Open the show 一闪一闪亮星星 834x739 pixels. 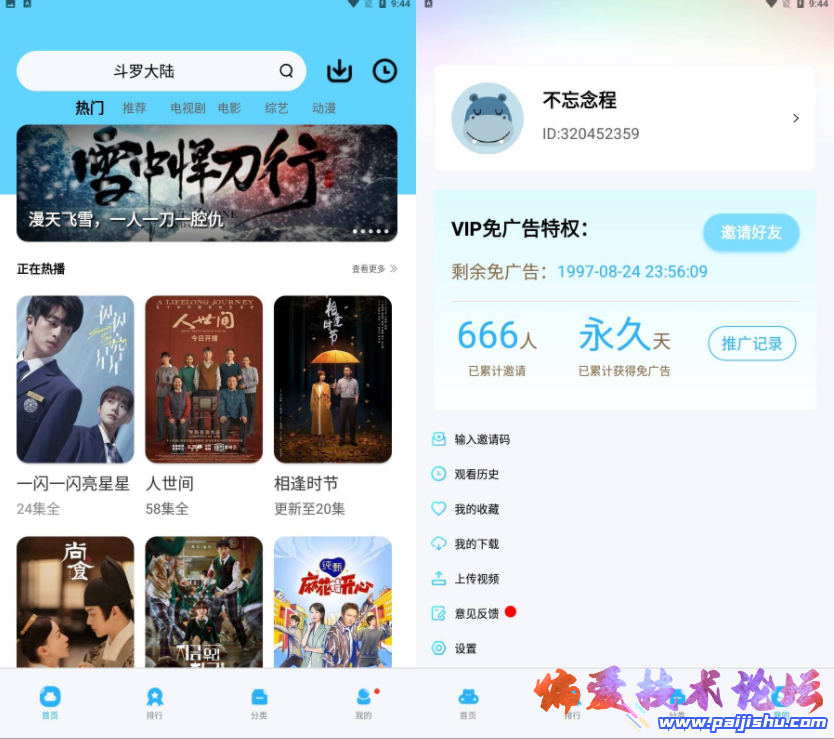(75, 380)
